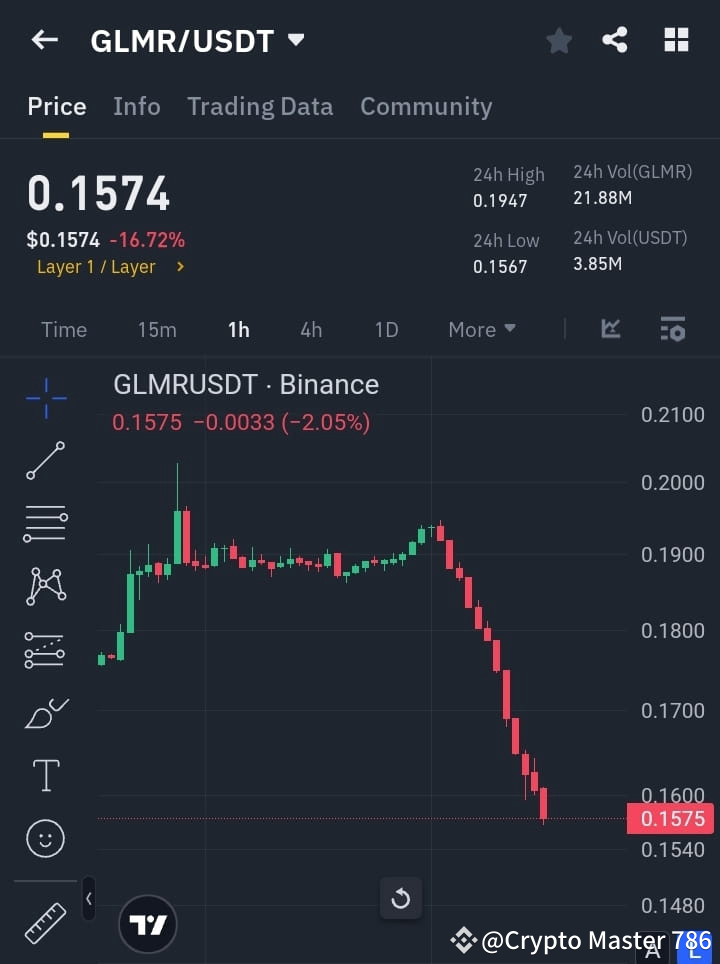Screen dimensions: 720x964
Task: Select the crosshair cursor tool
Action: click(x=45, y=399)
